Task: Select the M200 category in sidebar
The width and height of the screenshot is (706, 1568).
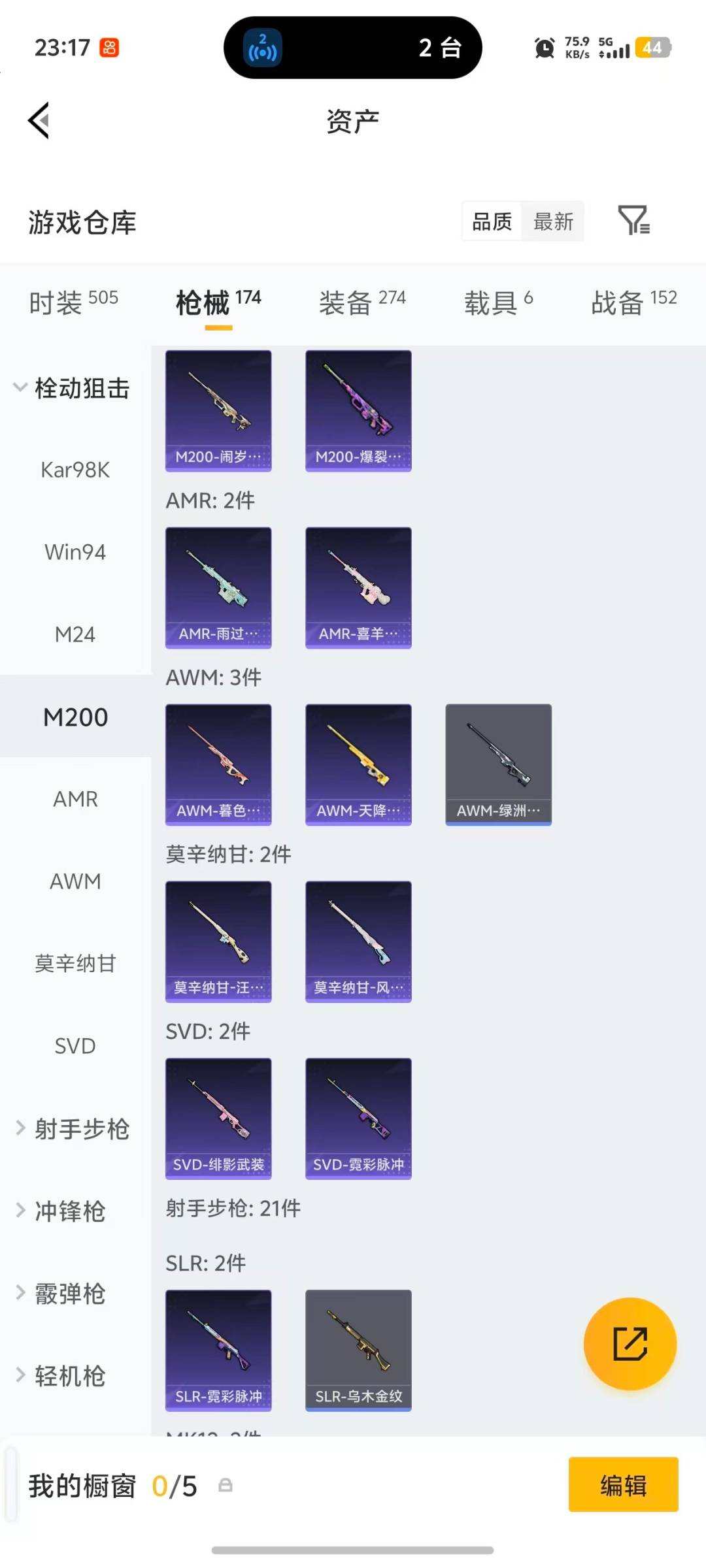Action: pos(75,716)
